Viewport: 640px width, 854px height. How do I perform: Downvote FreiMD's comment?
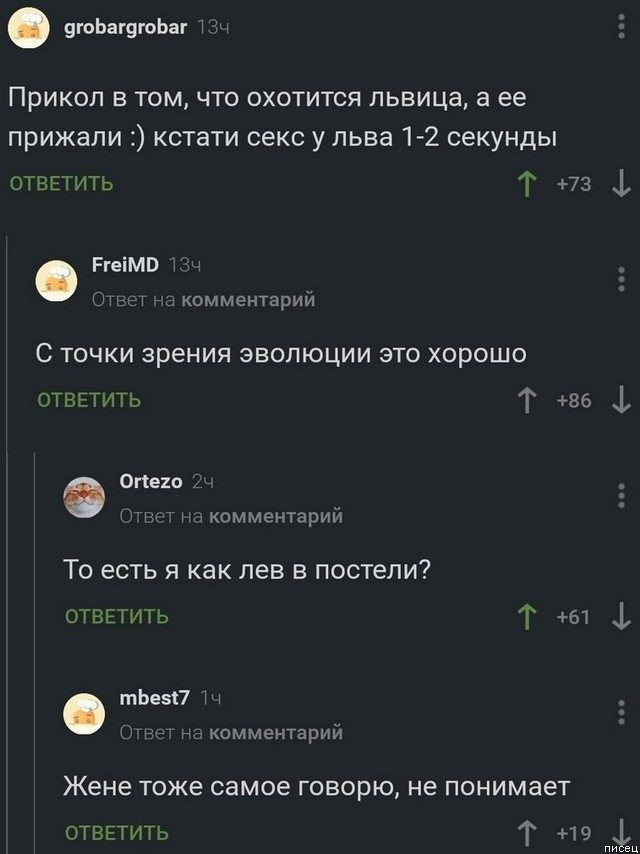click(620, 401)
